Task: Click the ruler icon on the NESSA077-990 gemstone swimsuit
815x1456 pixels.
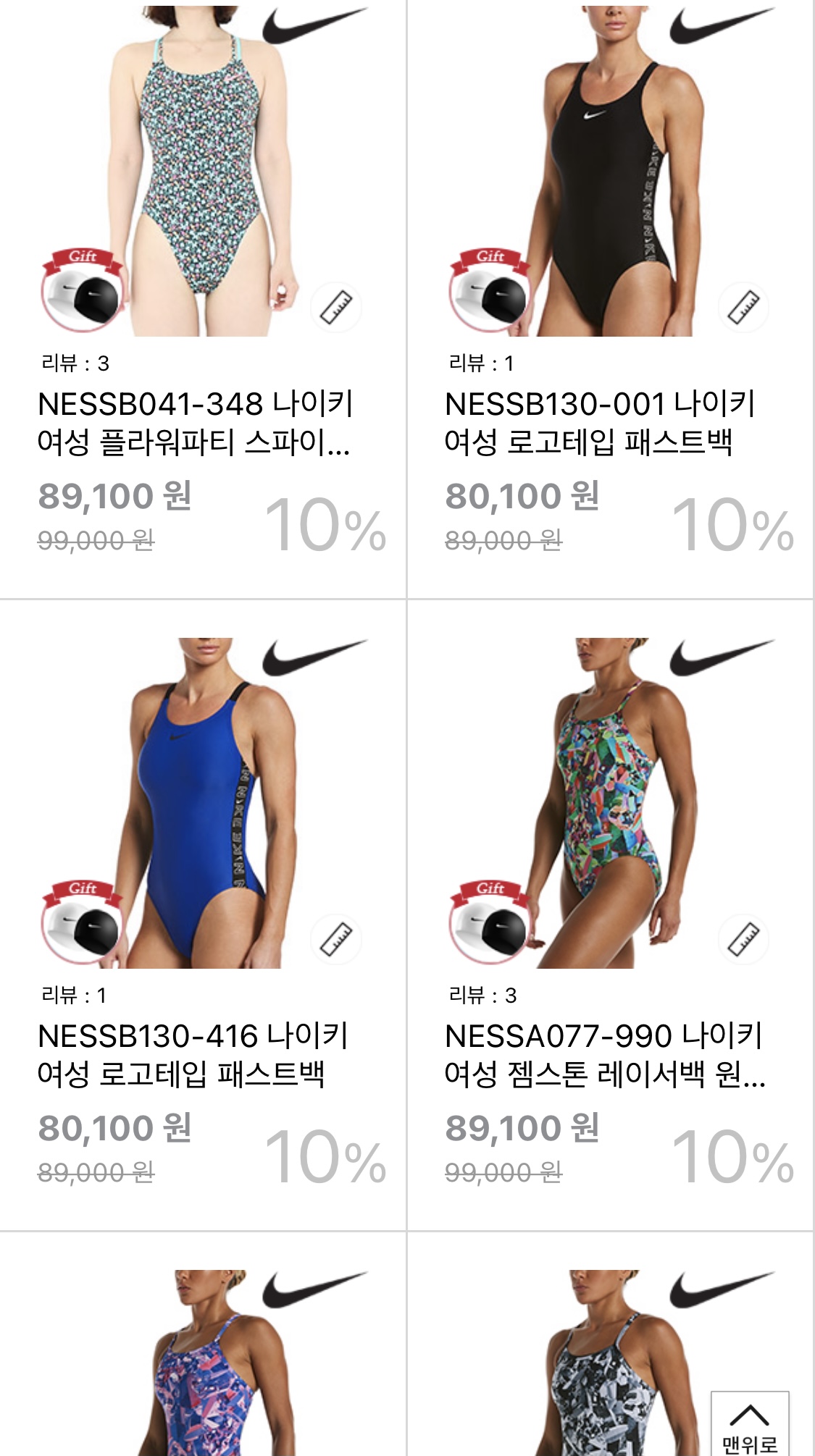Action: pyautogui.click(x=745, y=938)
